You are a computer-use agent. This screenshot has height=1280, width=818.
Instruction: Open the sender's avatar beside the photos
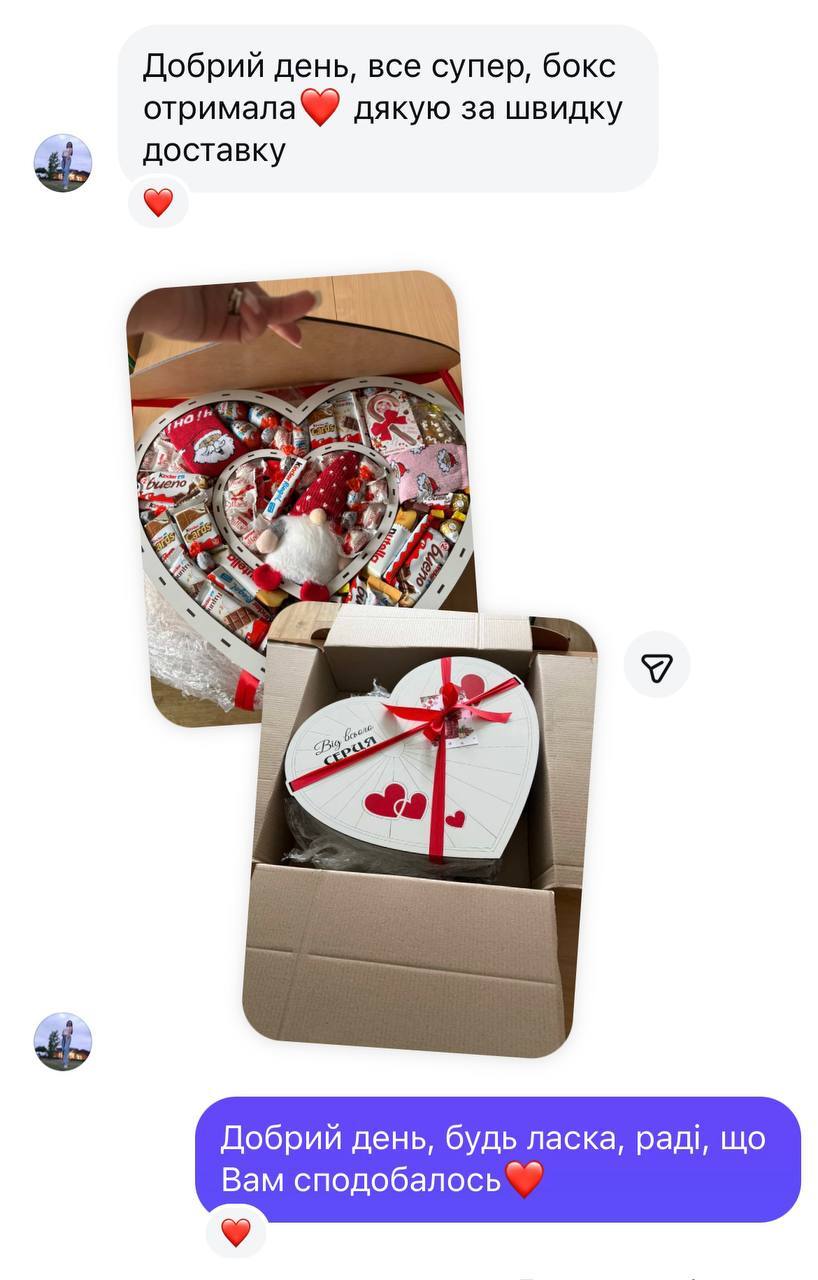point(63,1041)
